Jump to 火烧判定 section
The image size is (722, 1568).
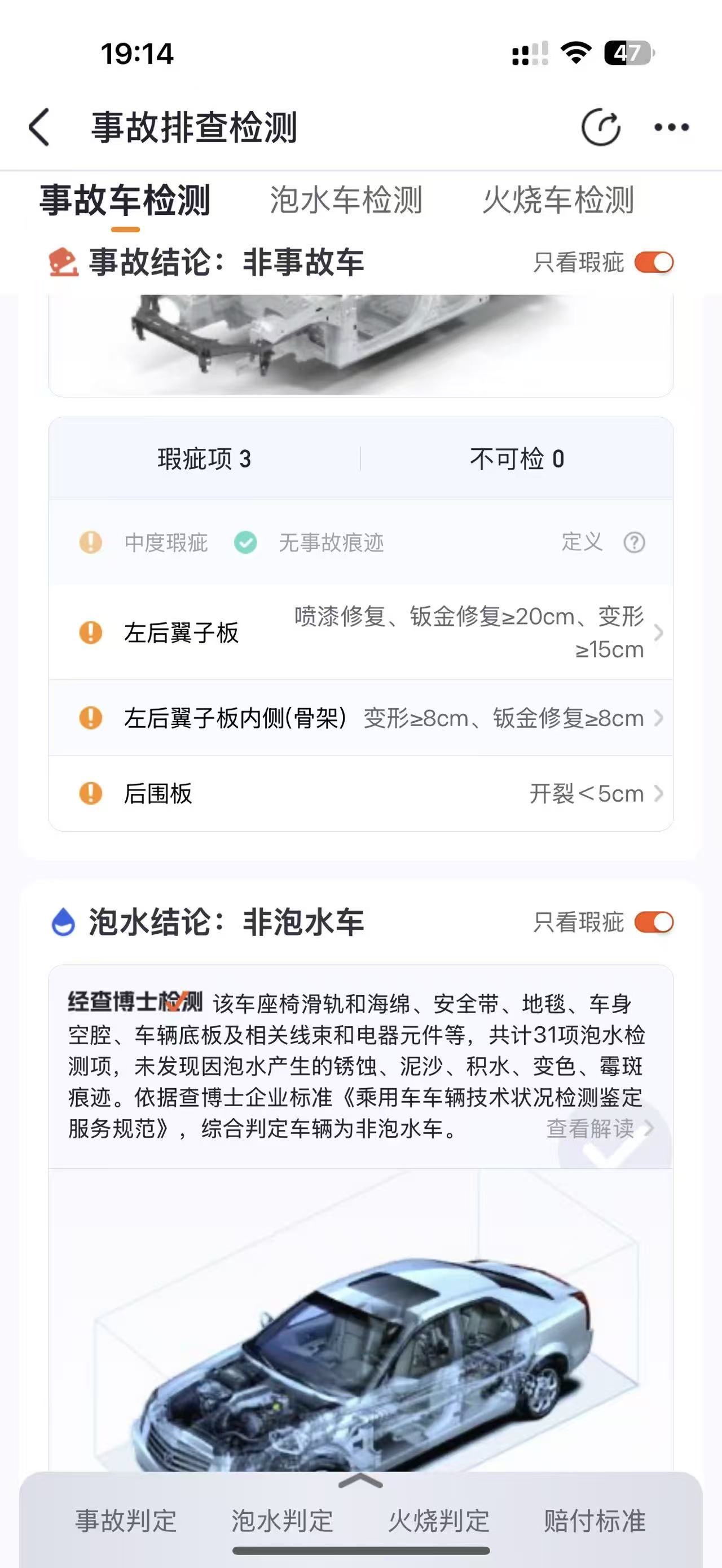[438, 1521]
